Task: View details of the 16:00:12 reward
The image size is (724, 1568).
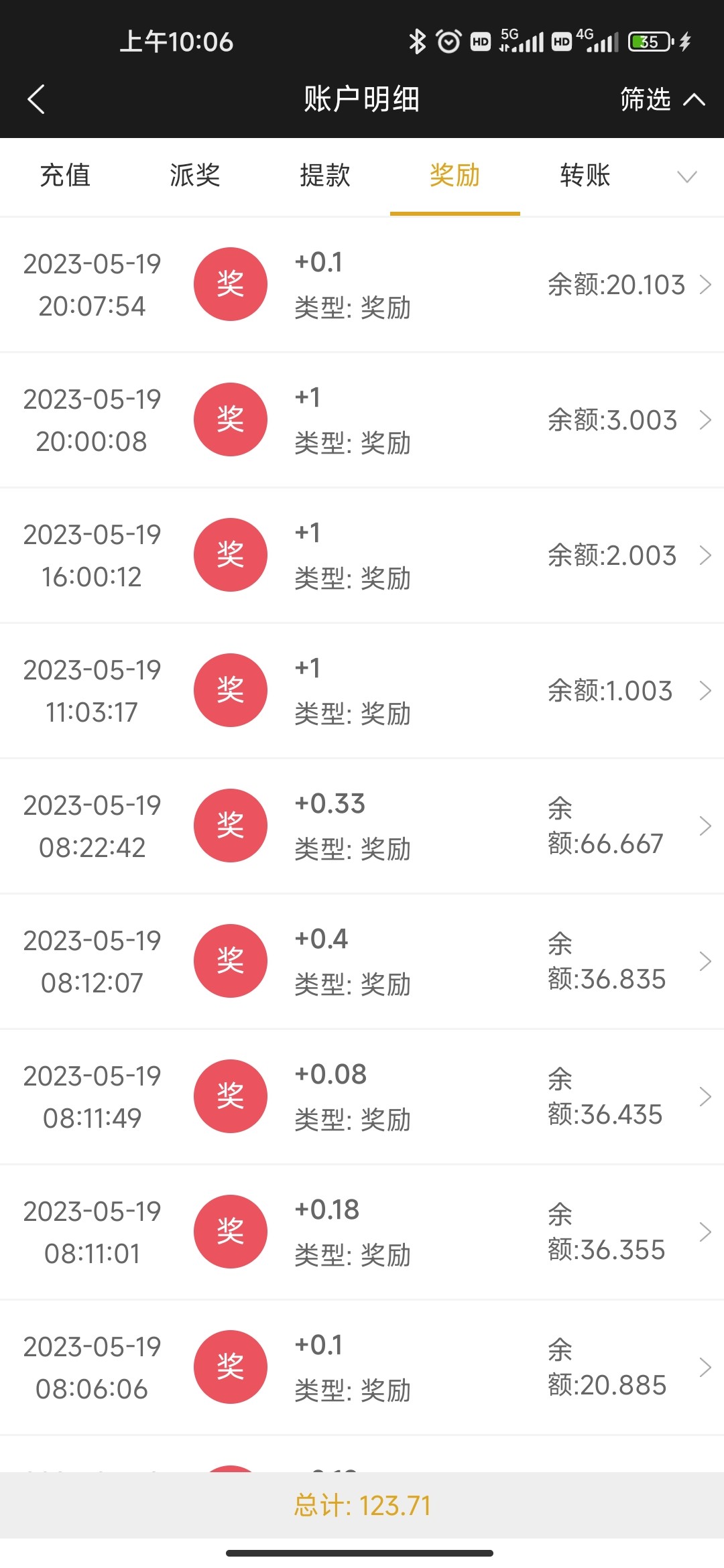Action: point(362,556)
